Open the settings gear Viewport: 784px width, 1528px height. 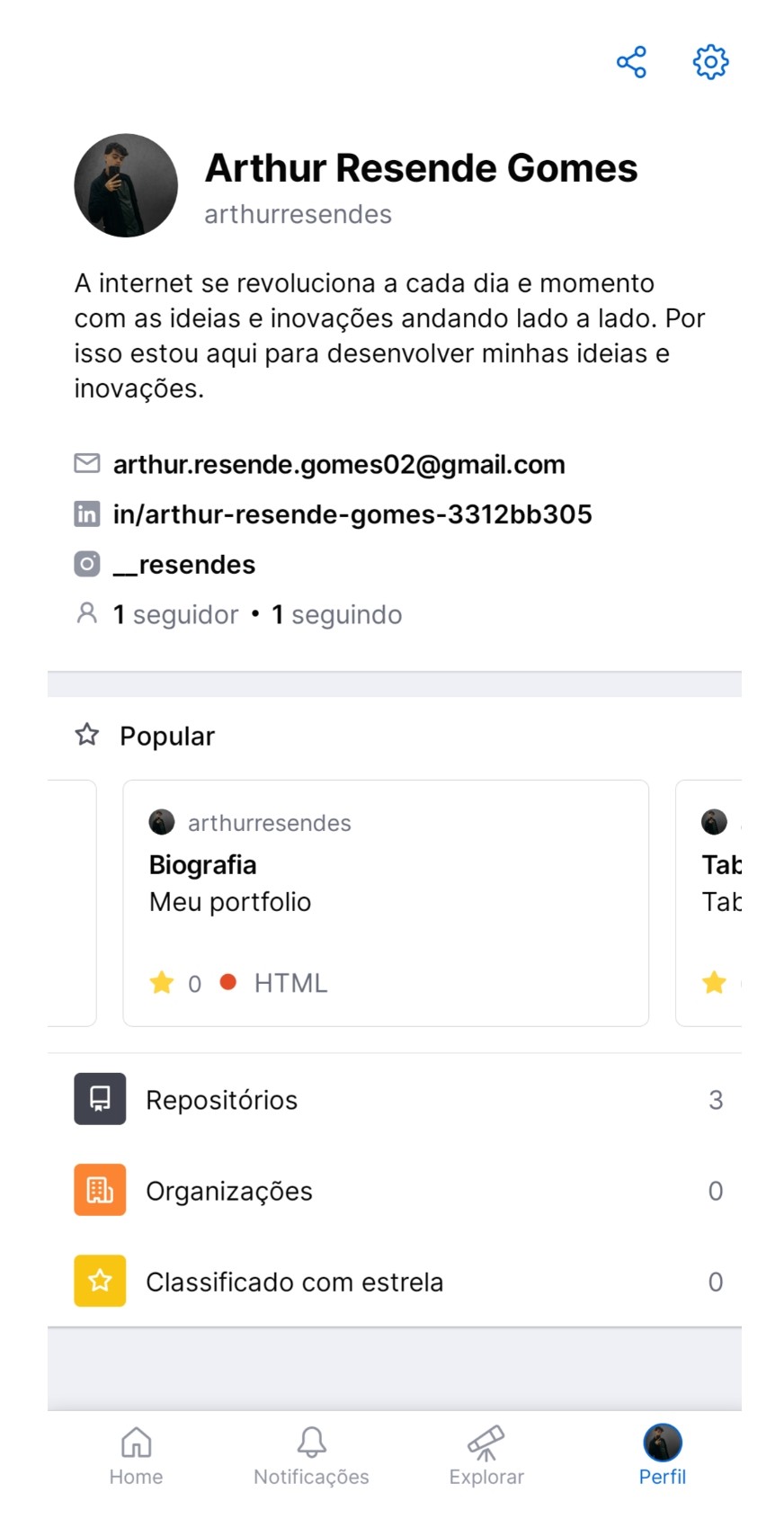point(710,62)
